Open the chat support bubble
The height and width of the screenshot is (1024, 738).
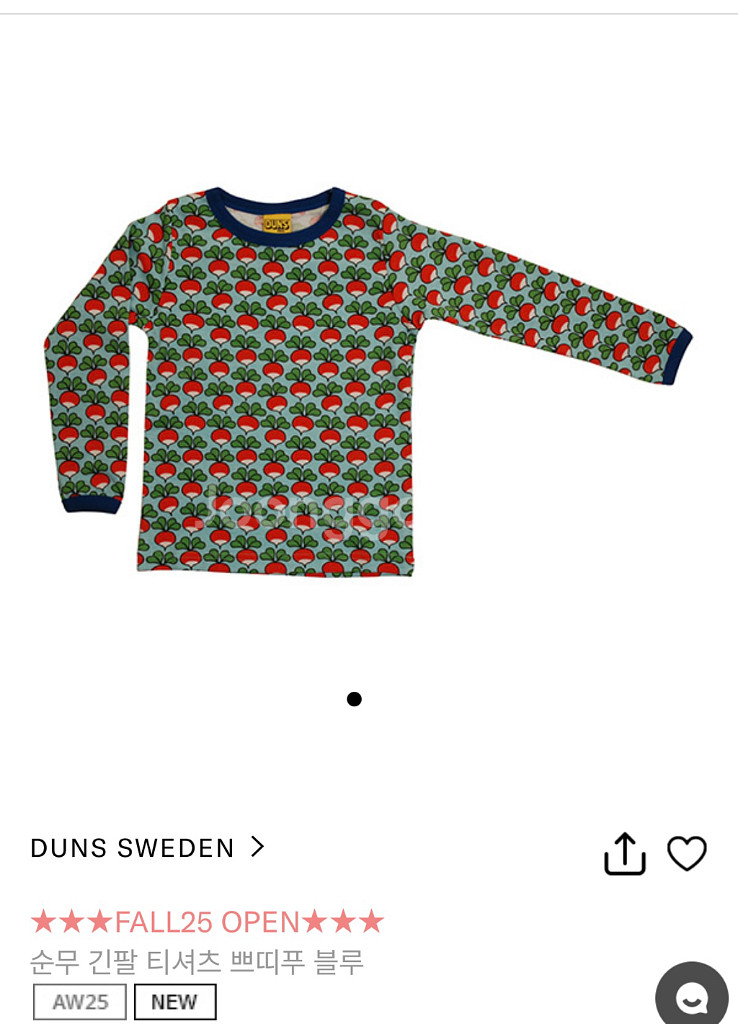692,996
